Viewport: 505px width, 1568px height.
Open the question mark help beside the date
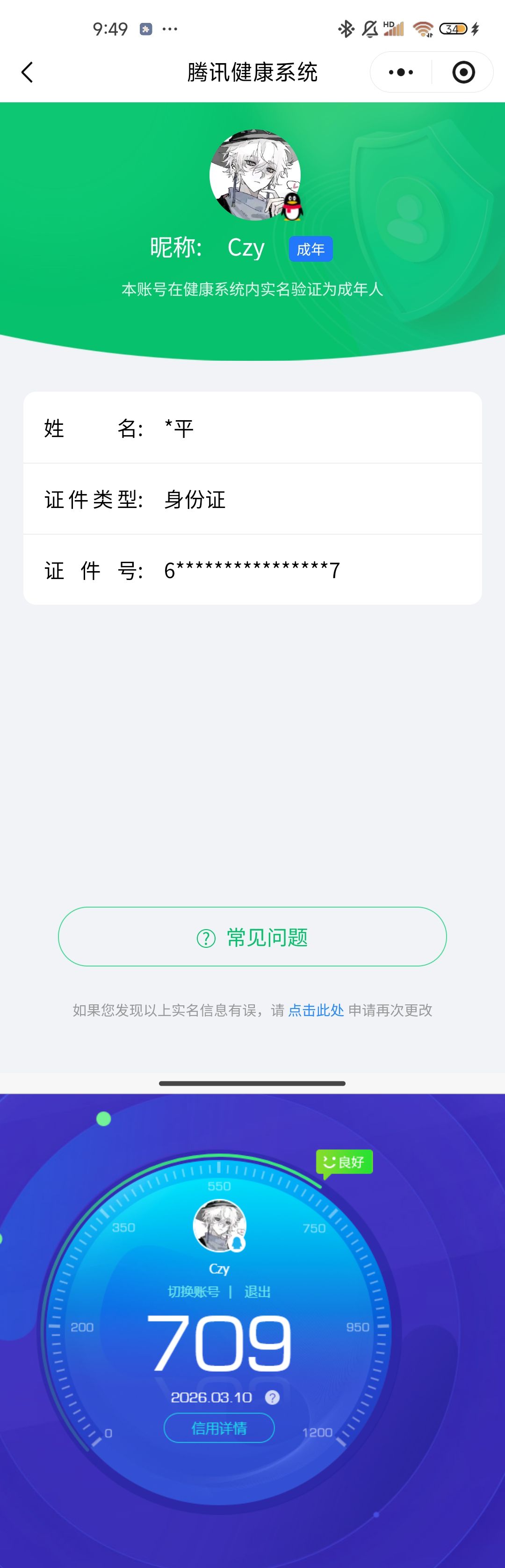(x=272, y=1397)
